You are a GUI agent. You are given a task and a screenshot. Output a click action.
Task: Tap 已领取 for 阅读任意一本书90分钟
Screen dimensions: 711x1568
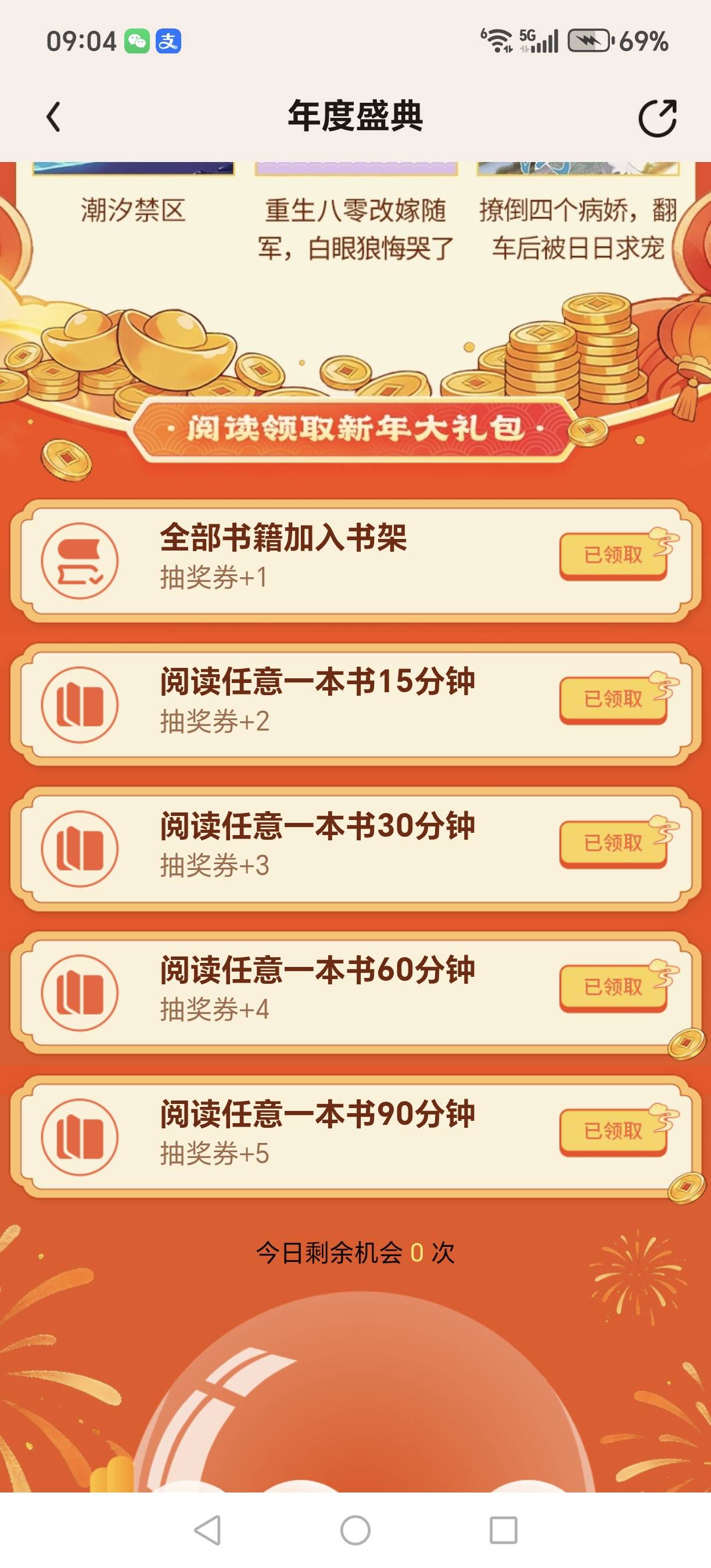coord(613,1131)
